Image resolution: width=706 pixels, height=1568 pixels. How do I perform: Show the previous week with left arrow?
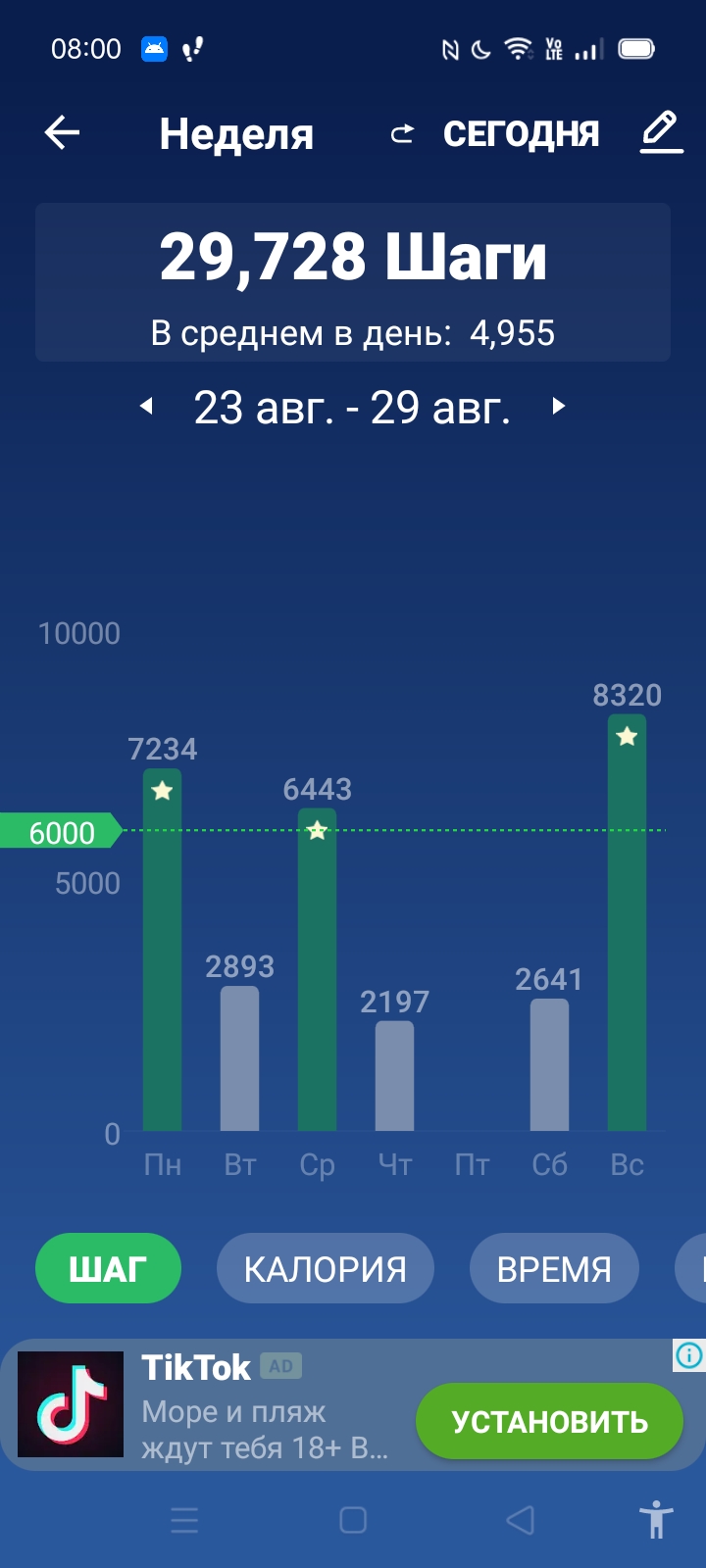point(146,406)
